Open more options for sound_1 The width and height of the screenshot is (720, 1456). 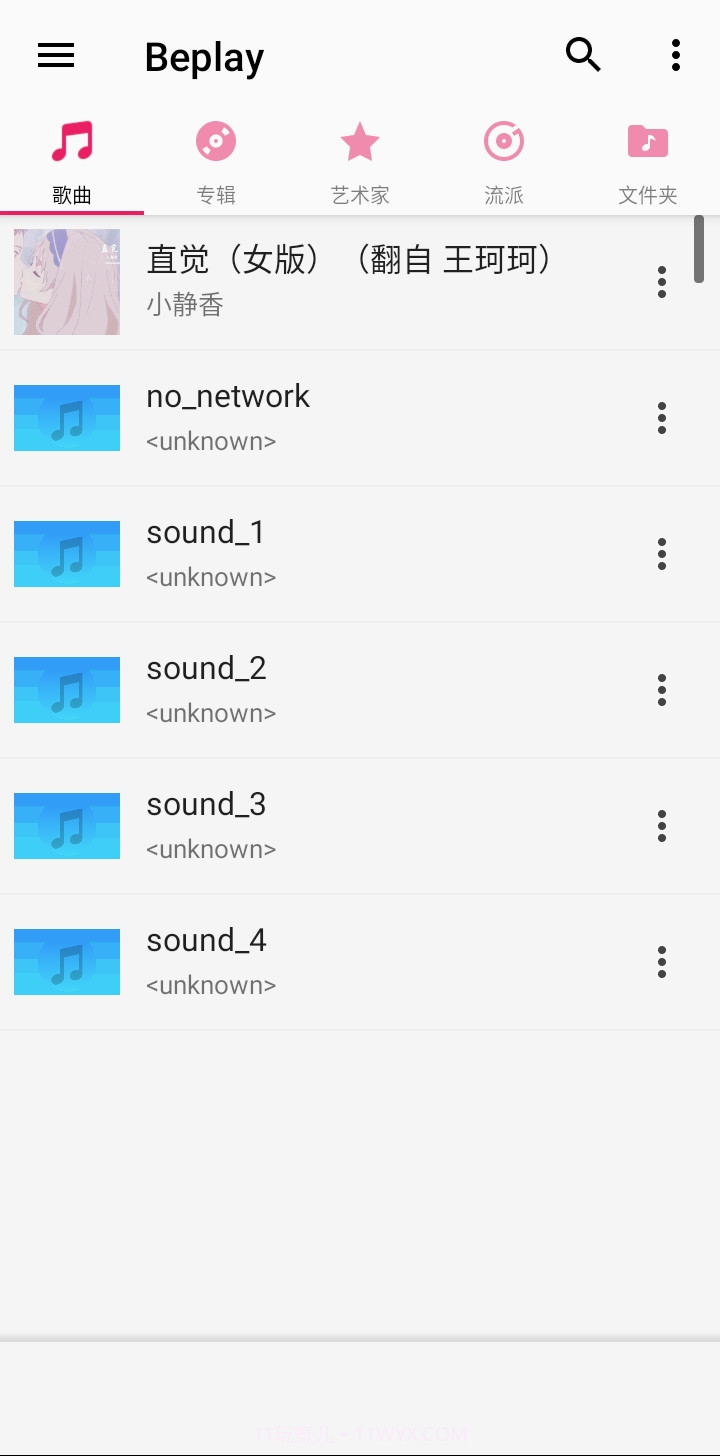662,554
